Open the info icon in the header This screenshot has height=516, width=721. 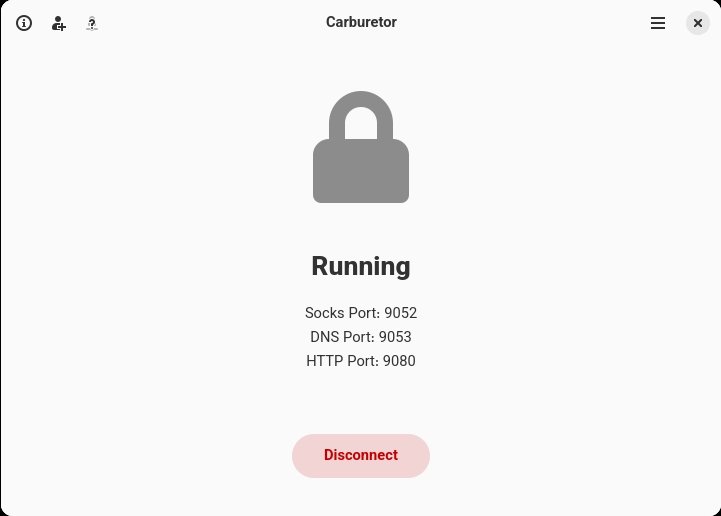click(x=24, y=23)
